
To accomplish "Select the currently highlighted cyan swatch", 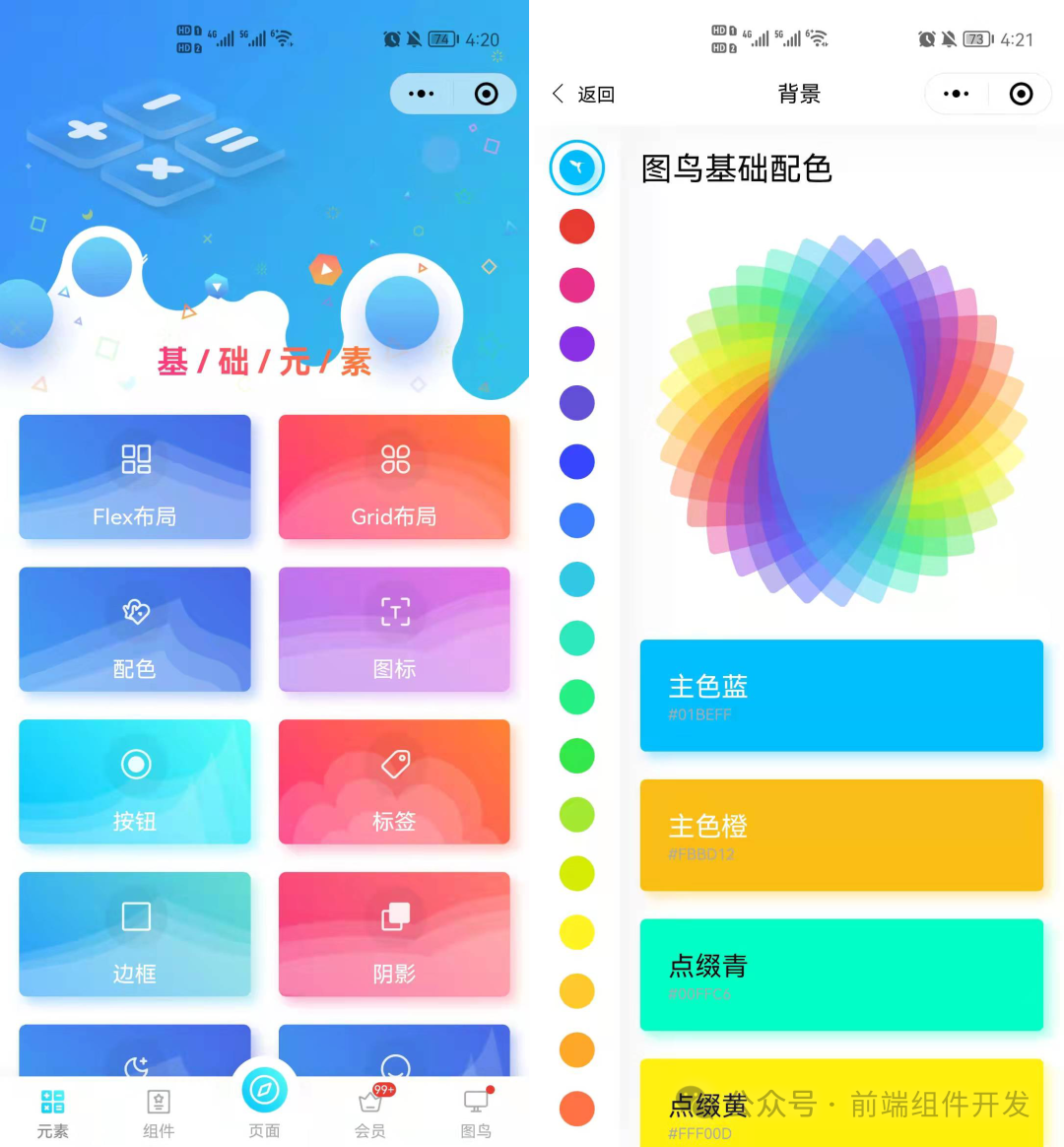I will 576,168.
